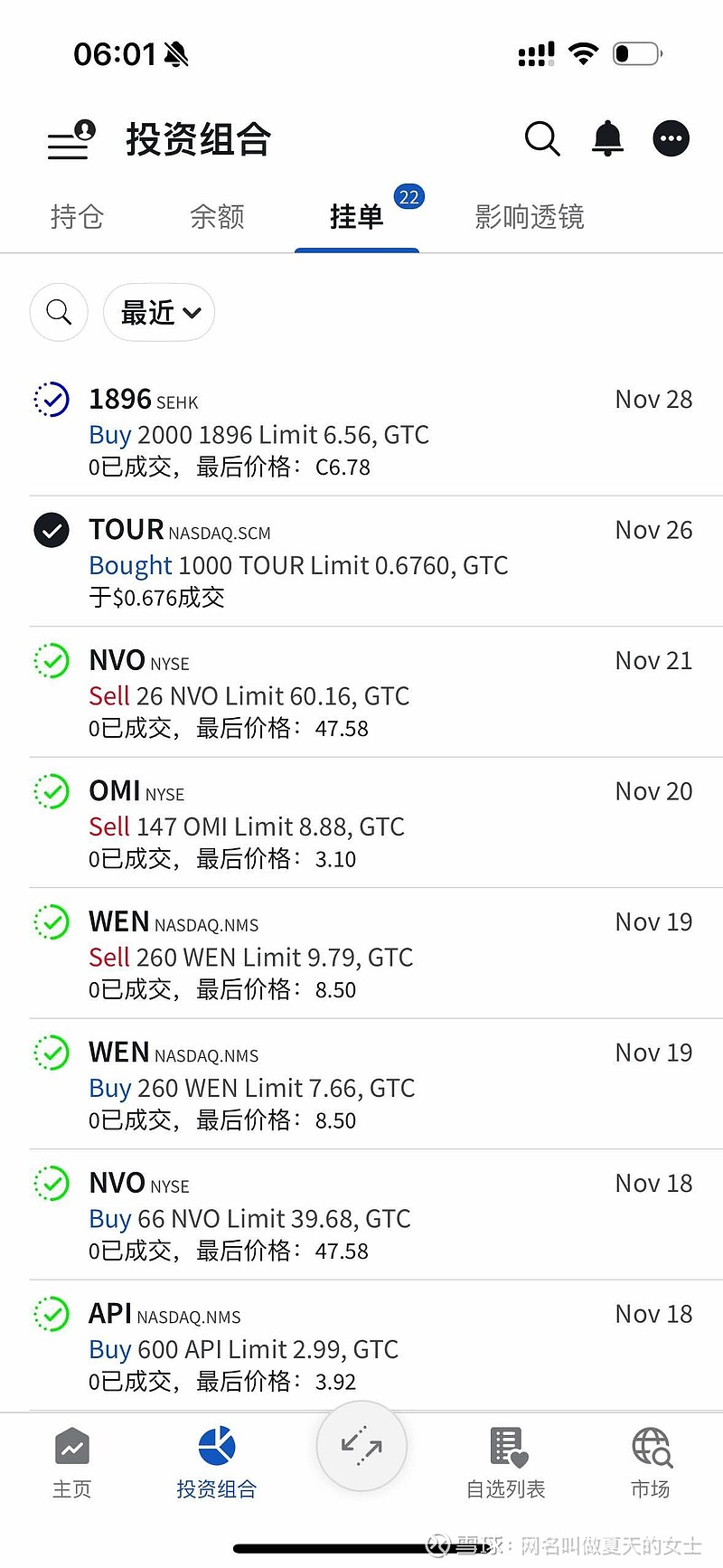723x1568 pixels.
Task: Open the Sell 26 NVO order
Action: 361,694
